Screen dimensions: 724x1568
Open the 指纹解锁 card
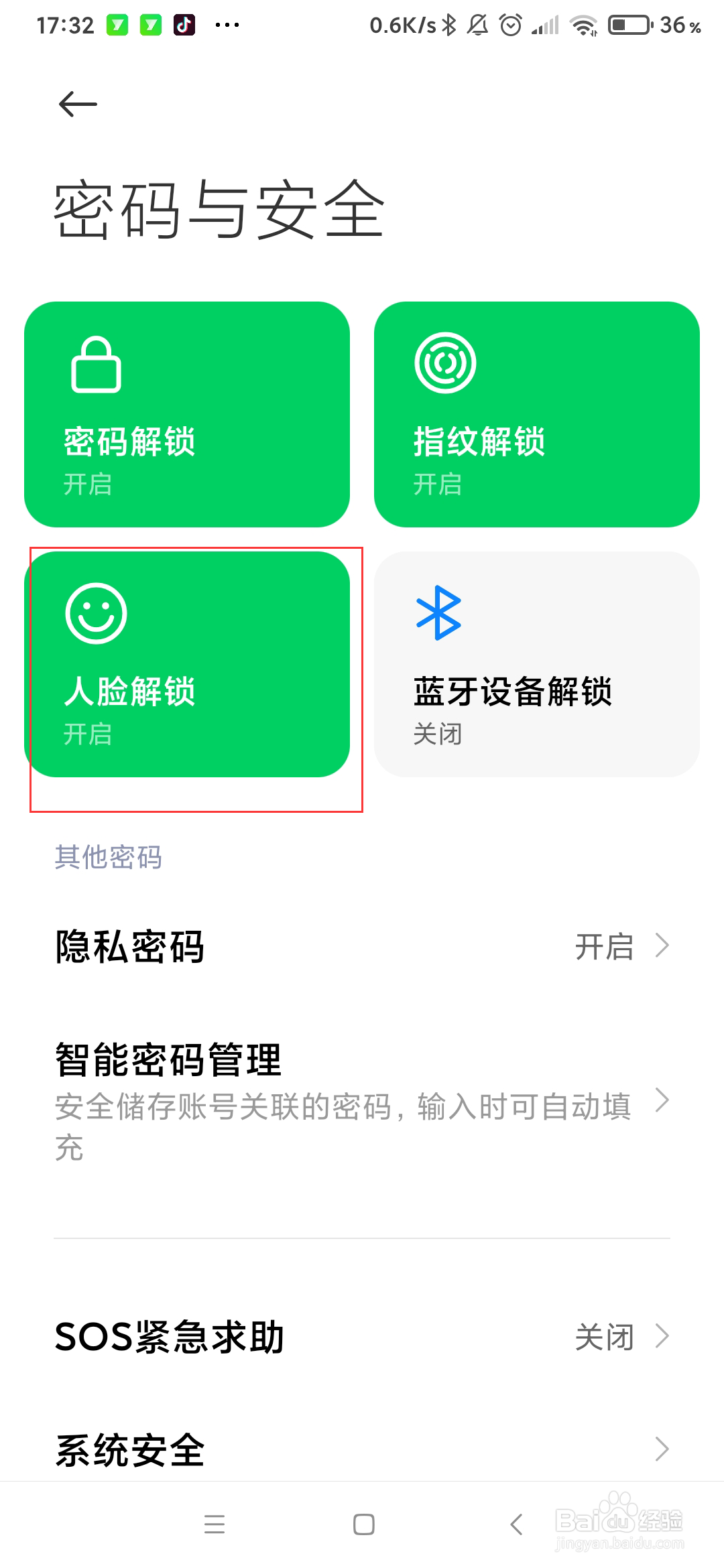click(536, 414)
